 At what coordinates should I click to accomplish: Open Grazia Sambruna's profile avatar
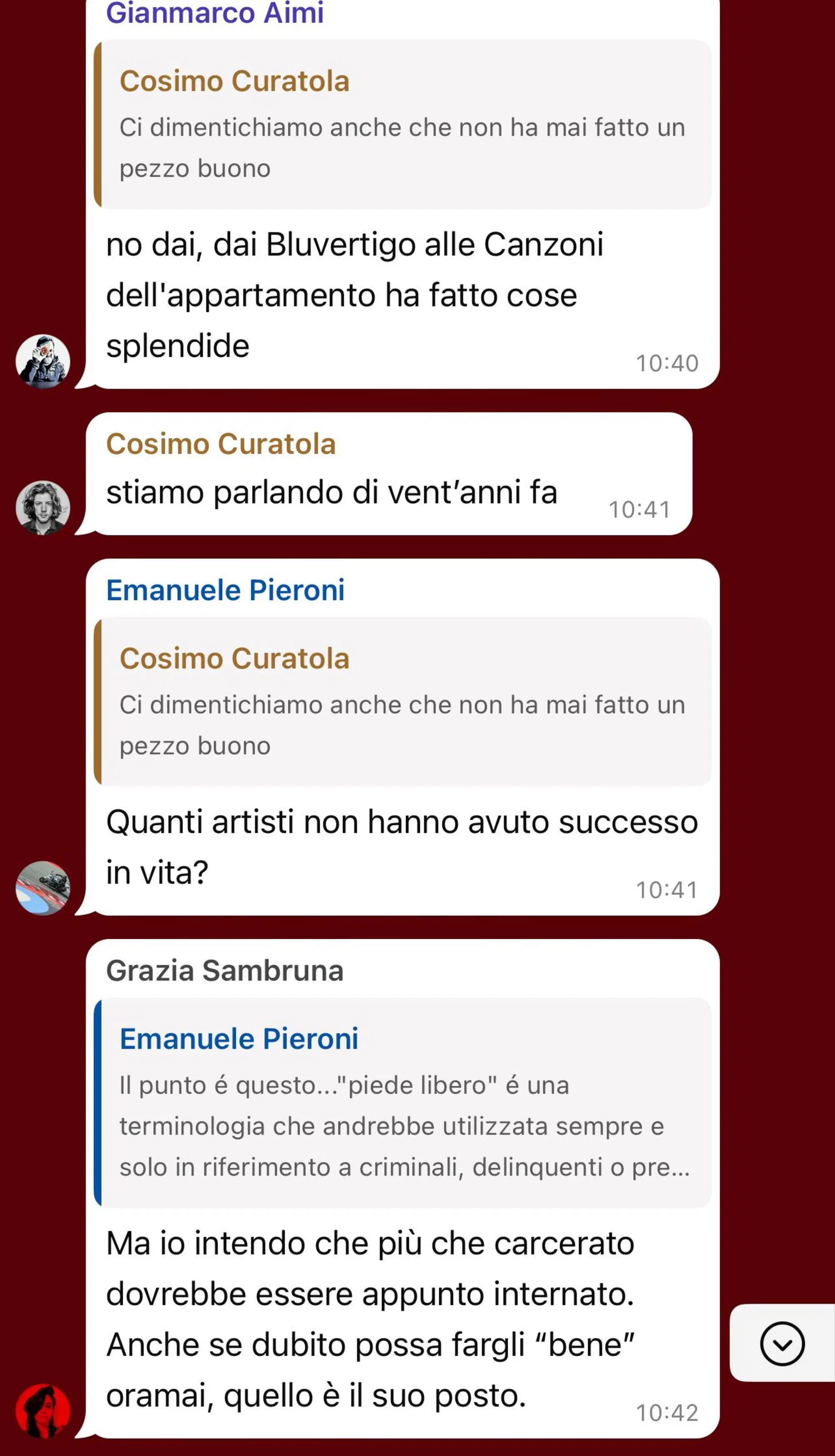click(43, 1411)
